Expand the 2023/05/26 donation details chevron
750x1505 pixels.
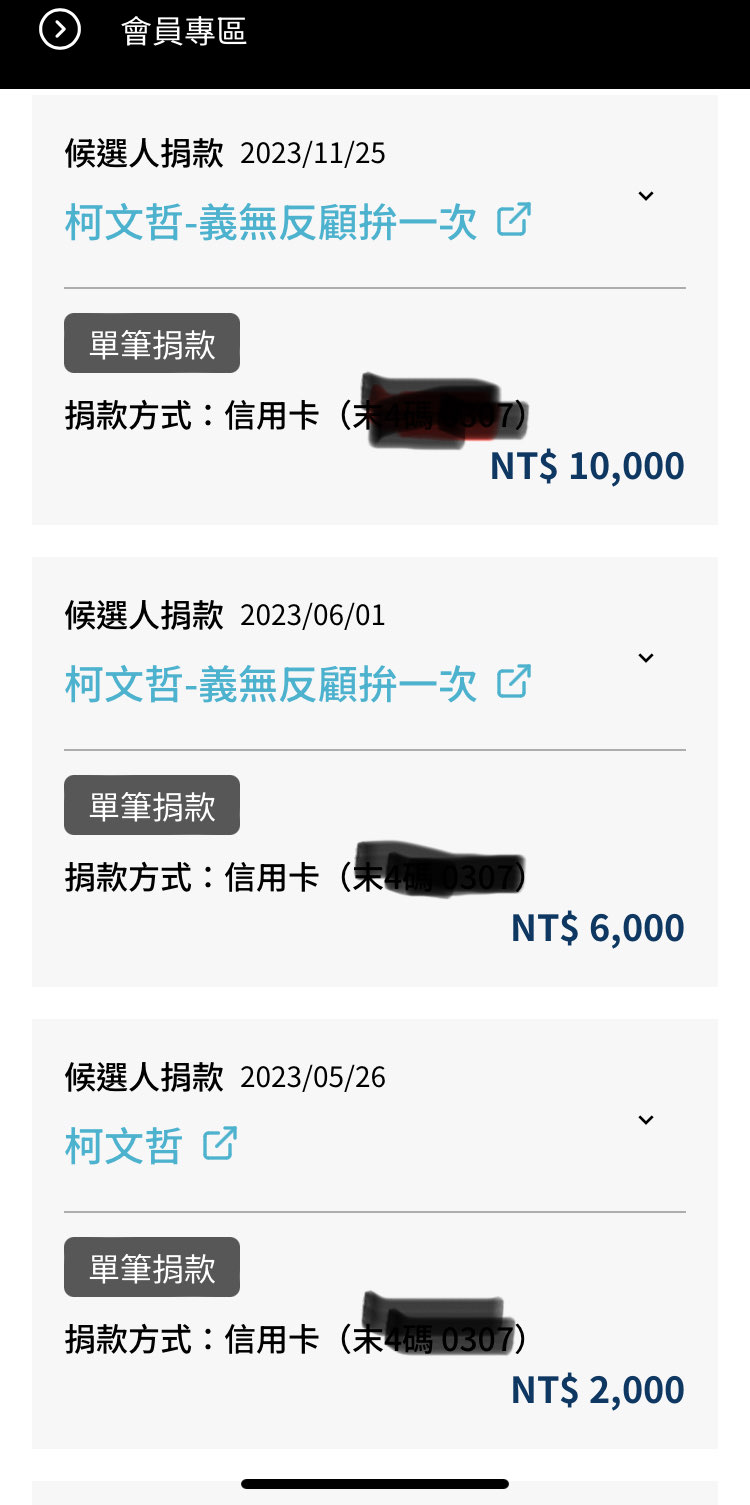coord(646,1120)
